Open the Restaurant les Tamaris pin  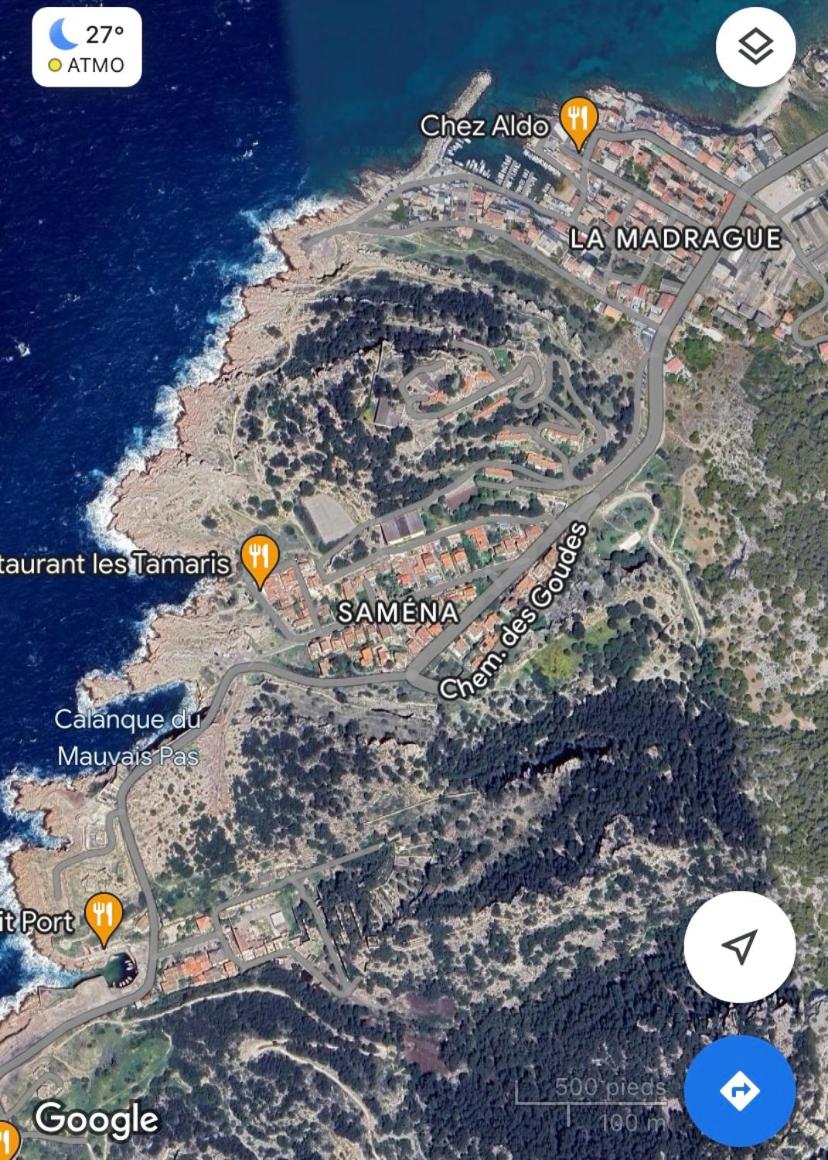click(260, 559)
